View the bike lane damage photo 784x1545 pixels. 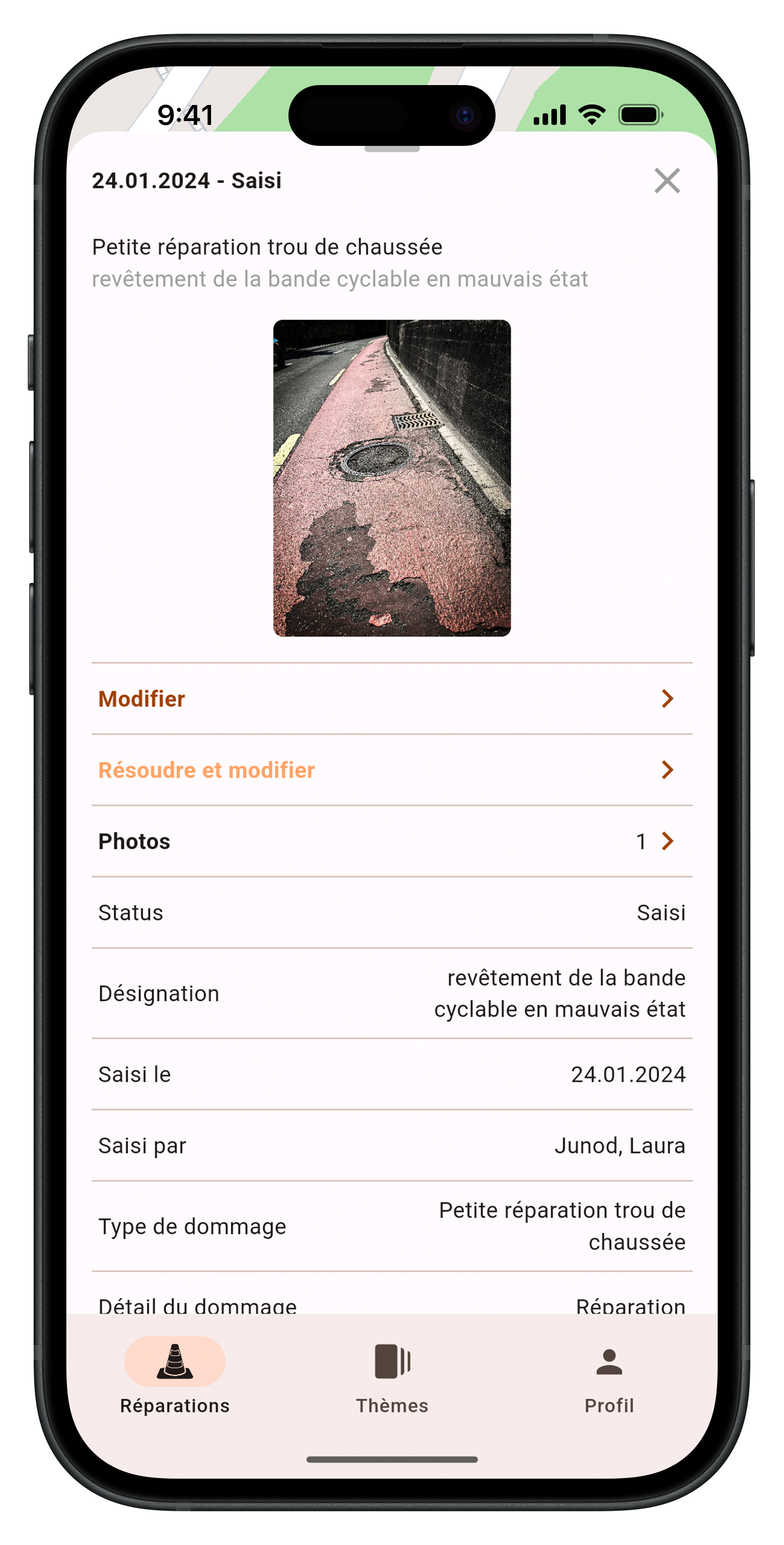point(392,478)
